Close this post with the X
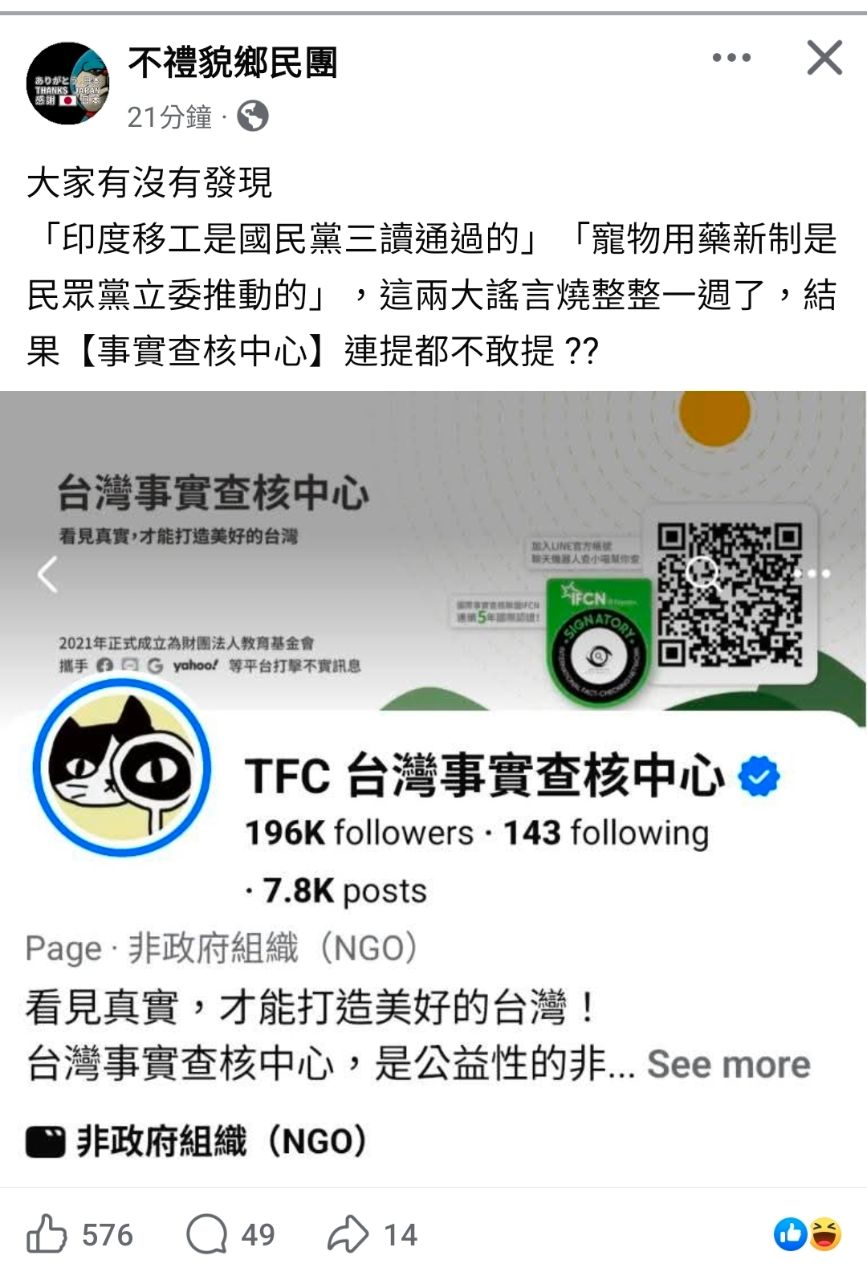867x1280 pixels. click(x=824, y=59)
